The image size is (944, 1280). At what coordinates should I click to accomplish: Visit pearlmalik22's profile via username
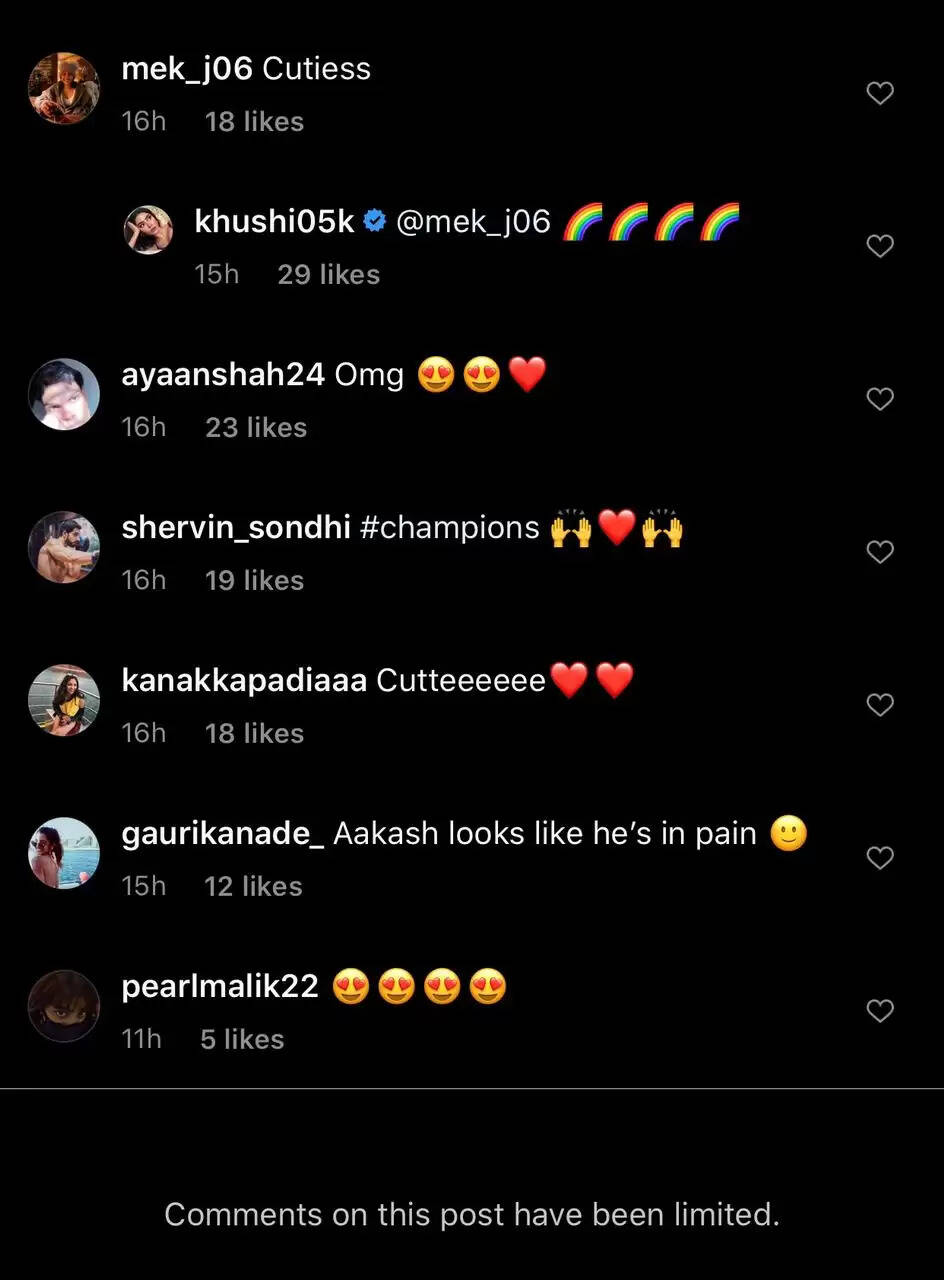point(219,987)
